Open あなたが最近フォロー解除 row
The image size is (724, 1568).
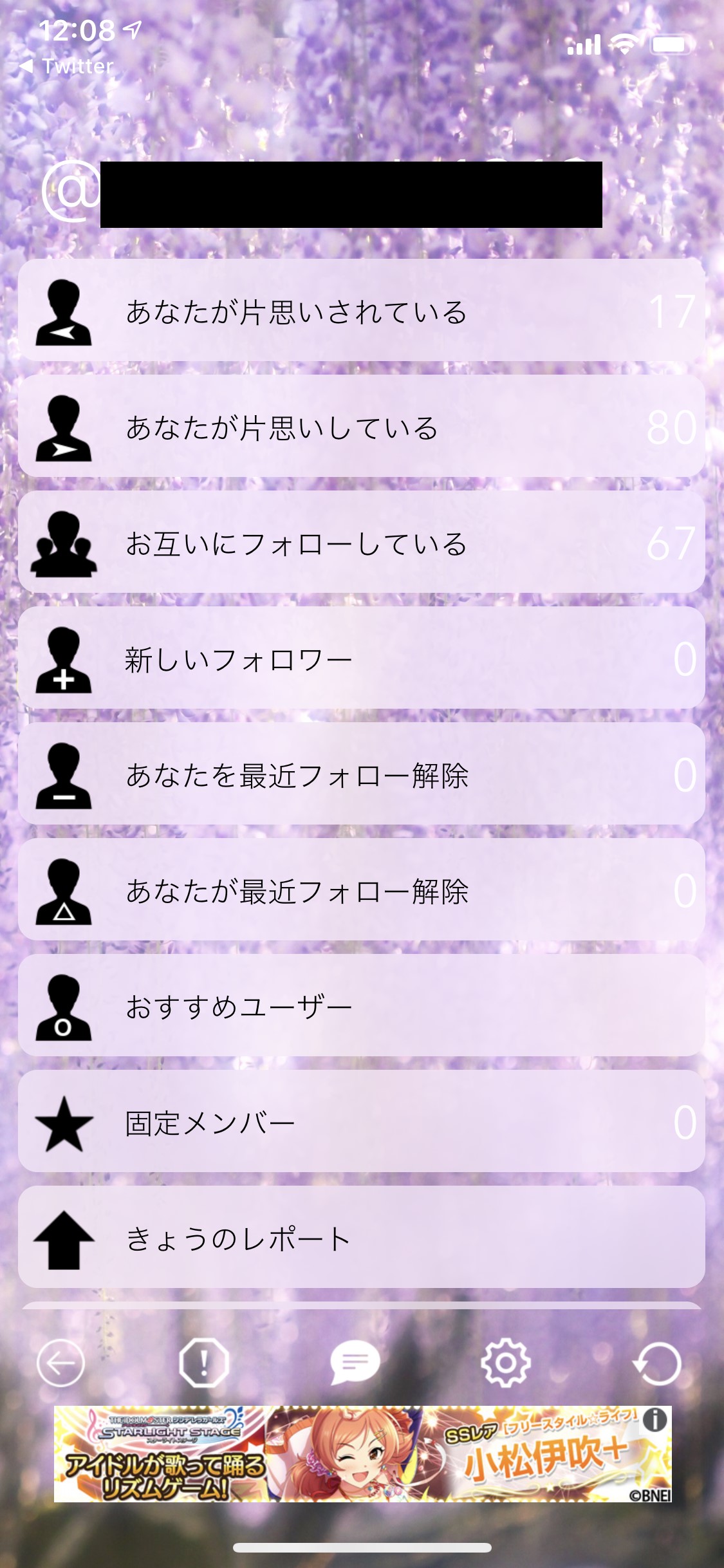tap(362, 890)
